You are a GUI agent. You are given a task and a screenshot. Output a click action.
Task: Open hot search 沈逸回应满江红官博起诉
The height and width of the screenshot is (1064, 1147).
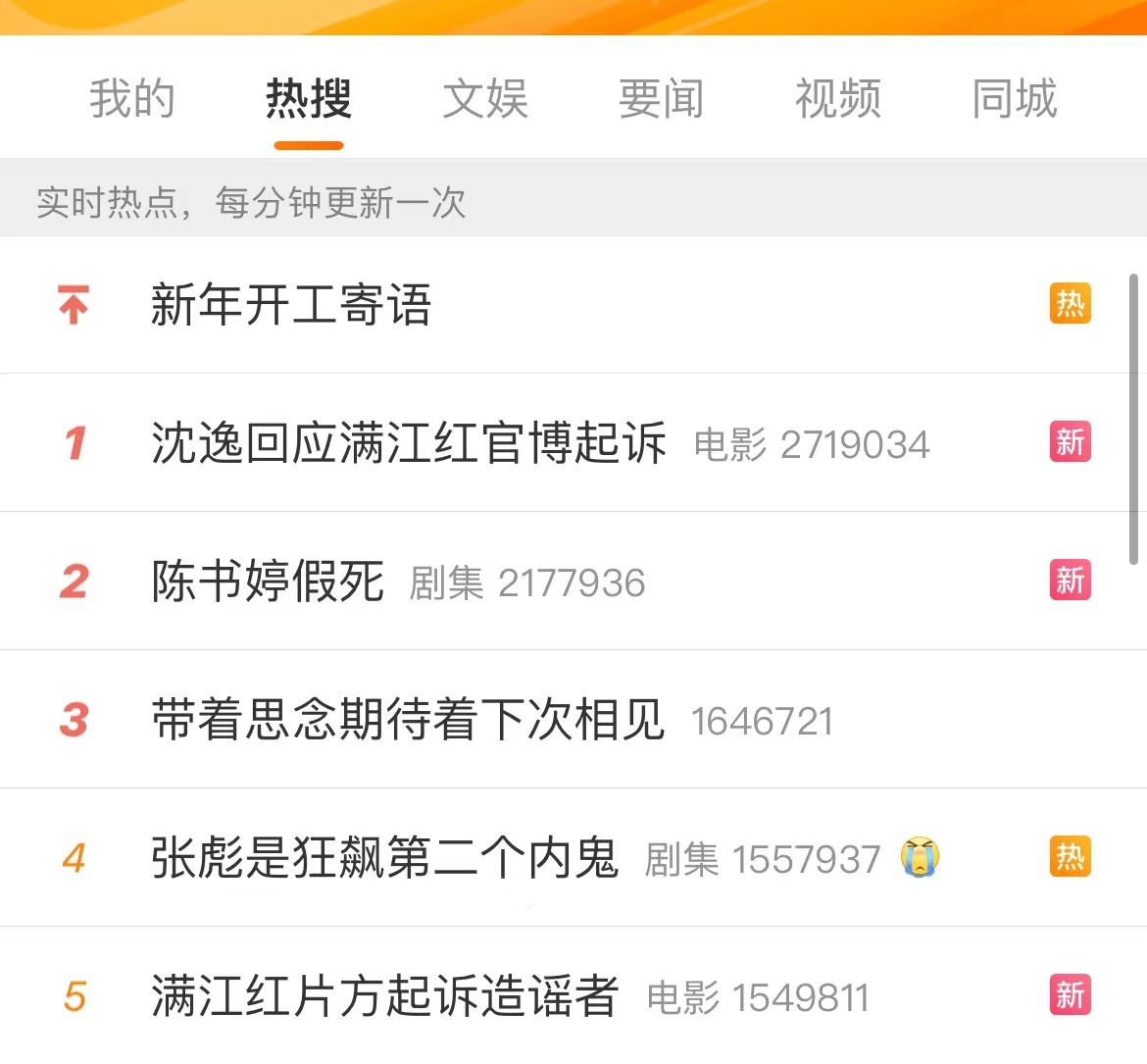tap(409, 443)
